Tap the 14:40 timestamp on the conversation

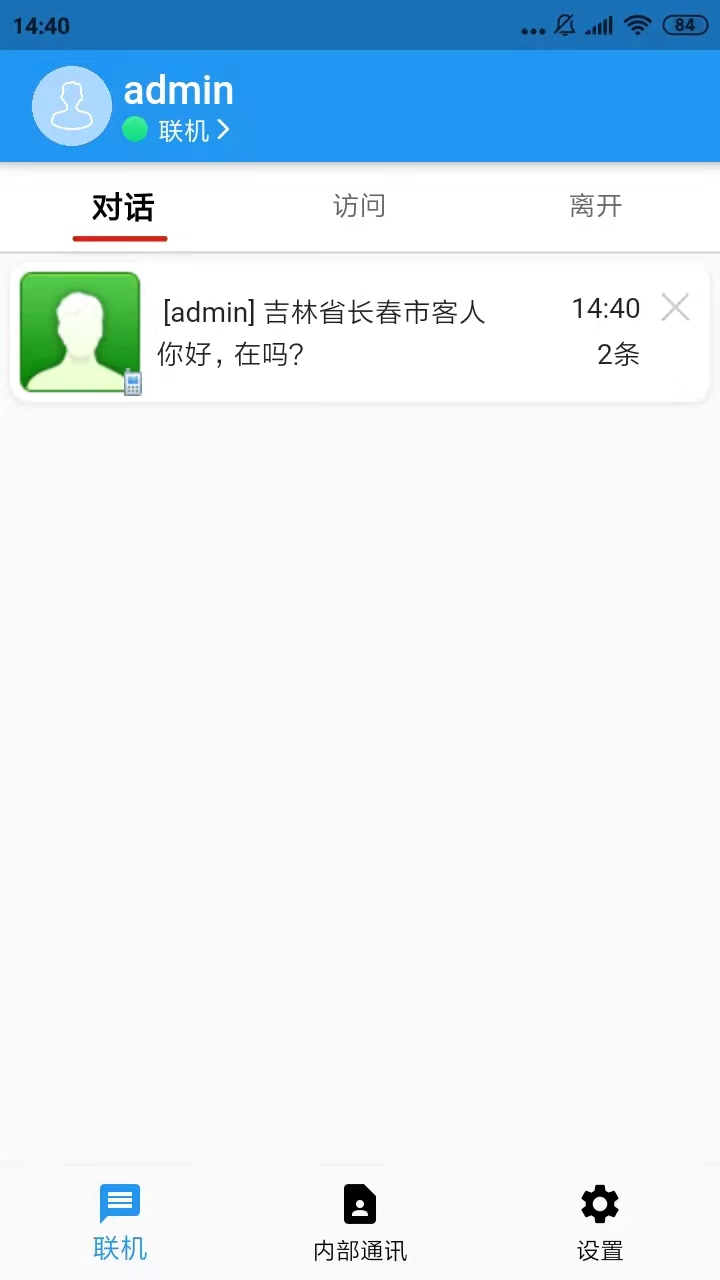[605, 309]
